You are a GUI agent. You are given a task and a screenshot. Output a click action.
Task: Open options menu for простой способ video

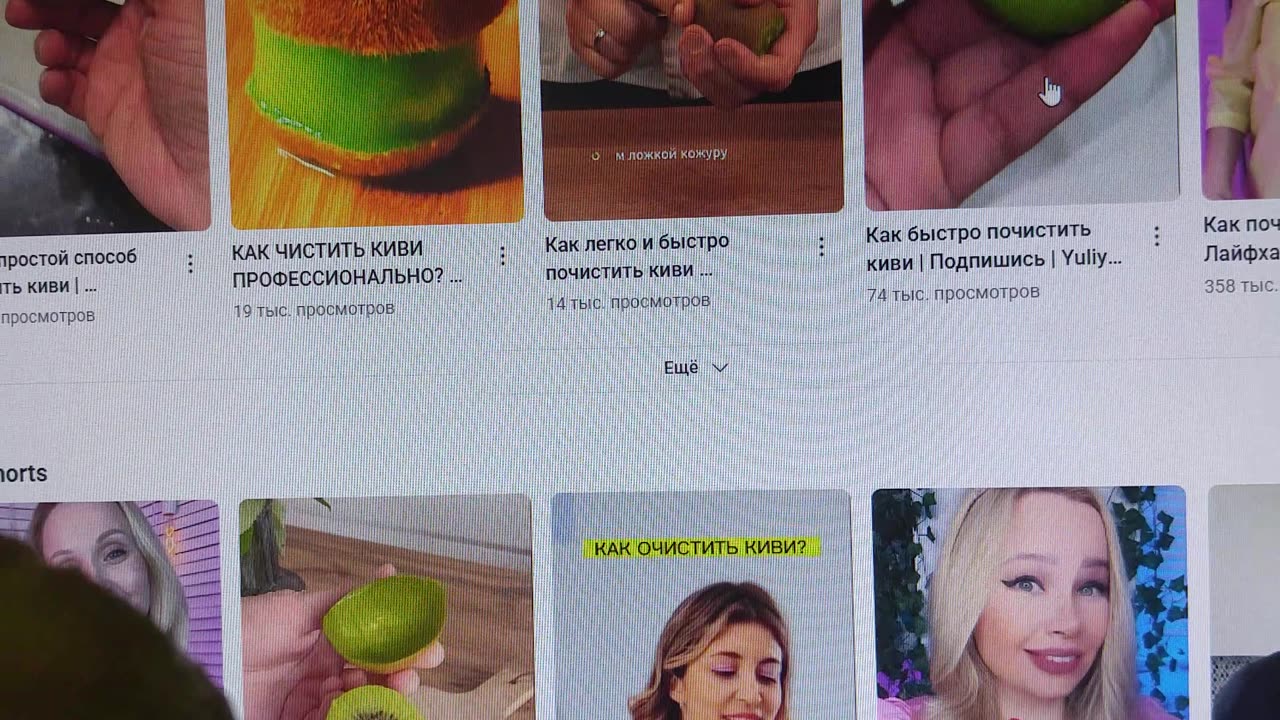190,264
